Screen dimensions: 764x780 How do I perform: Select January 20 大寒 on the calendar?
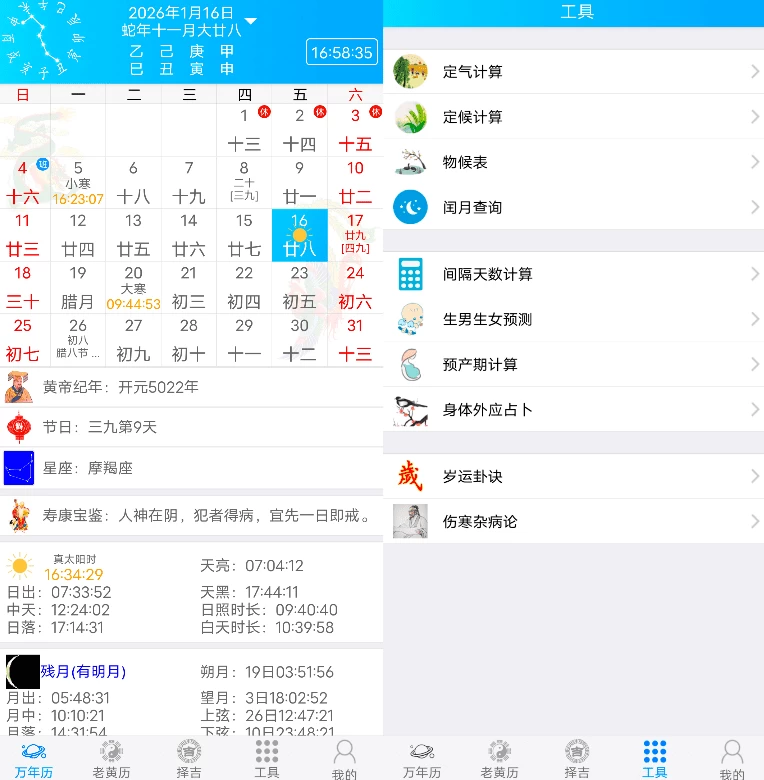pyautogui.click(x=133, y=288)
